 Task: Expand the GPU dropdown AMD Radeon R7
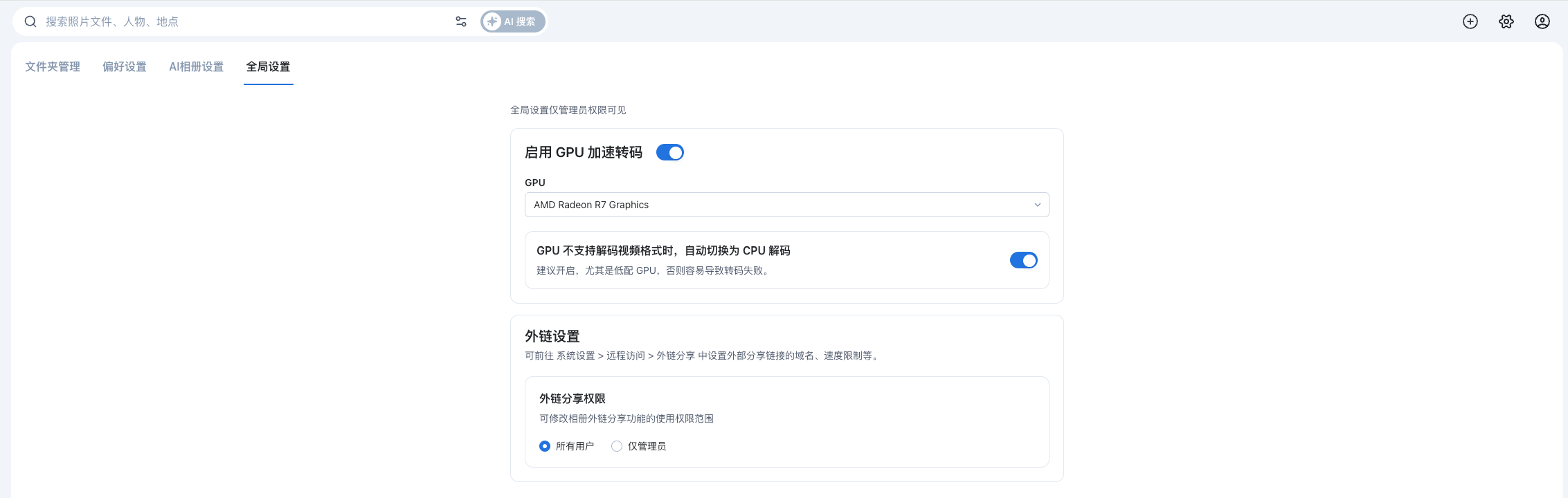(x=786, y=205)
